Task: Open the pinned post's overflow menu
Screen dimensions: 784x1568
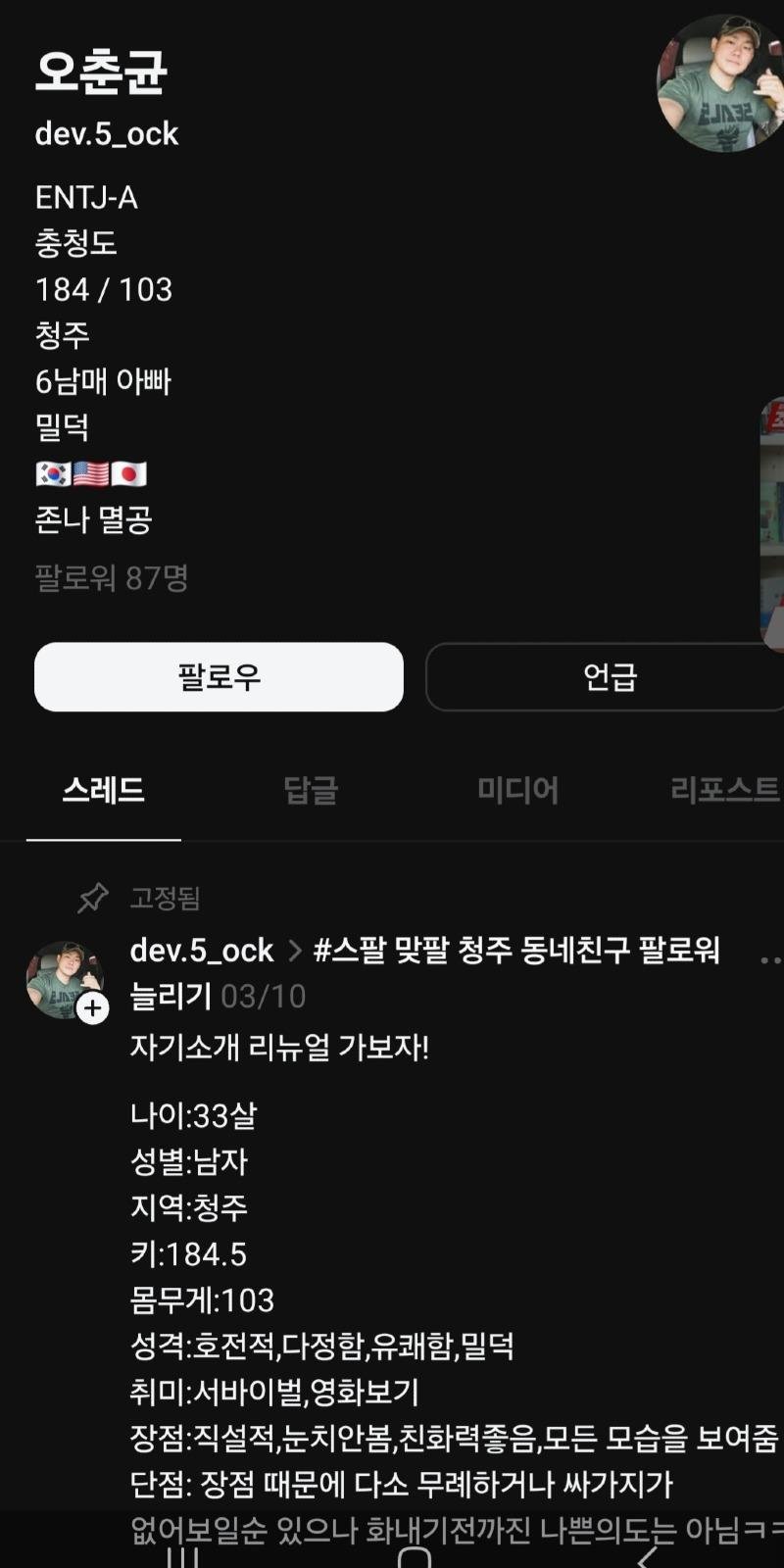Action: pos(770,959)
